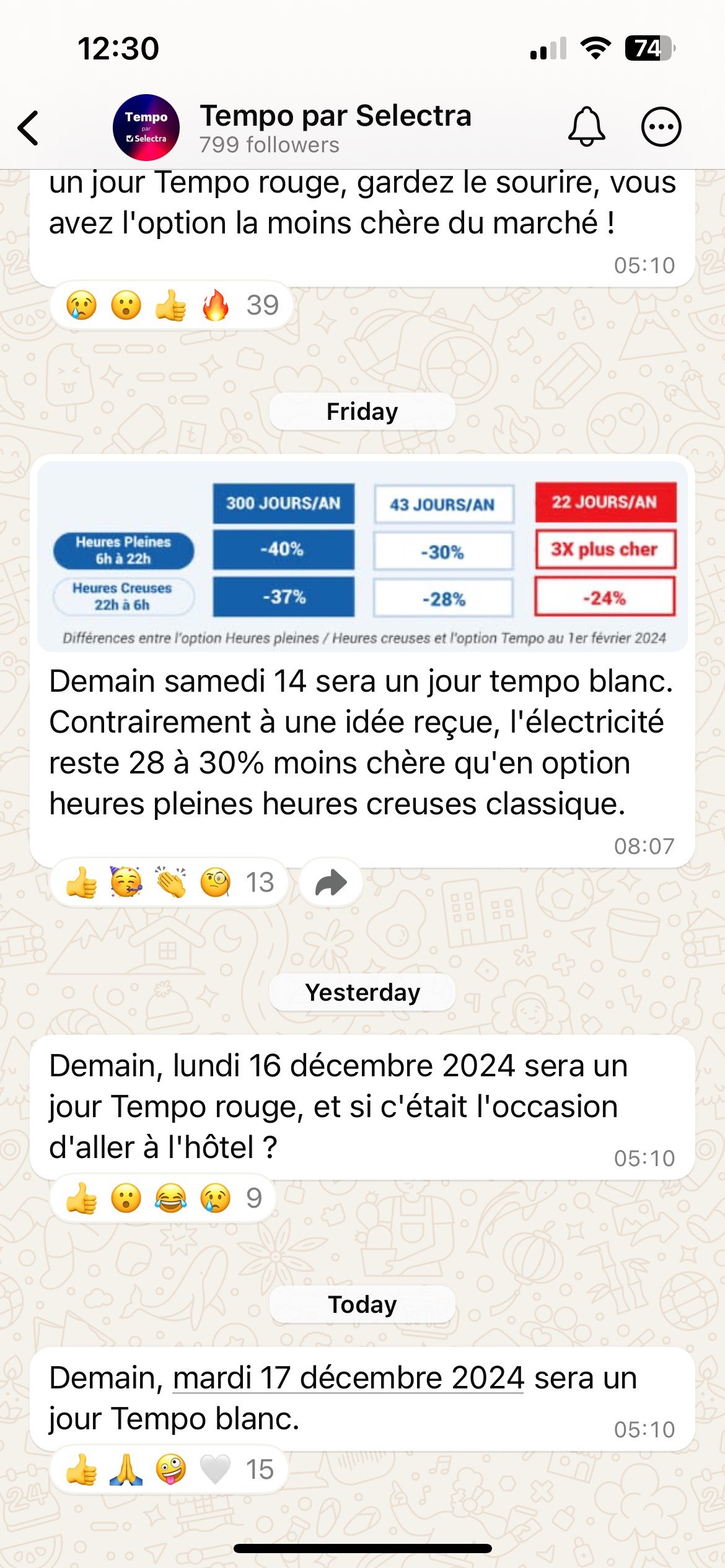The image size is (725, 1568).
Task: Expand the 39 reactions list
Action: click(263, 305)
